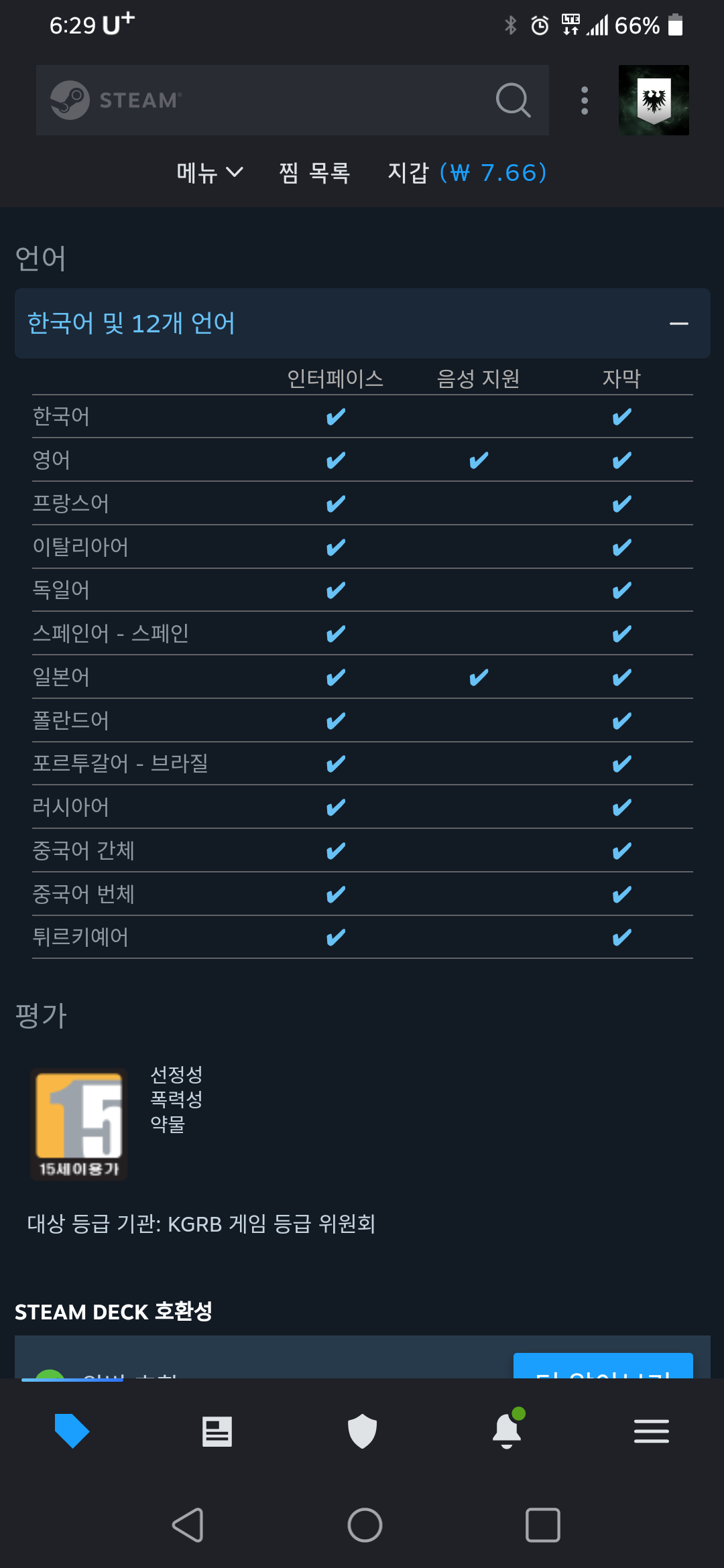This screenshot has height=1568, width=724.
Task: Switch to the store tag tab
Action: point(72,1431)
